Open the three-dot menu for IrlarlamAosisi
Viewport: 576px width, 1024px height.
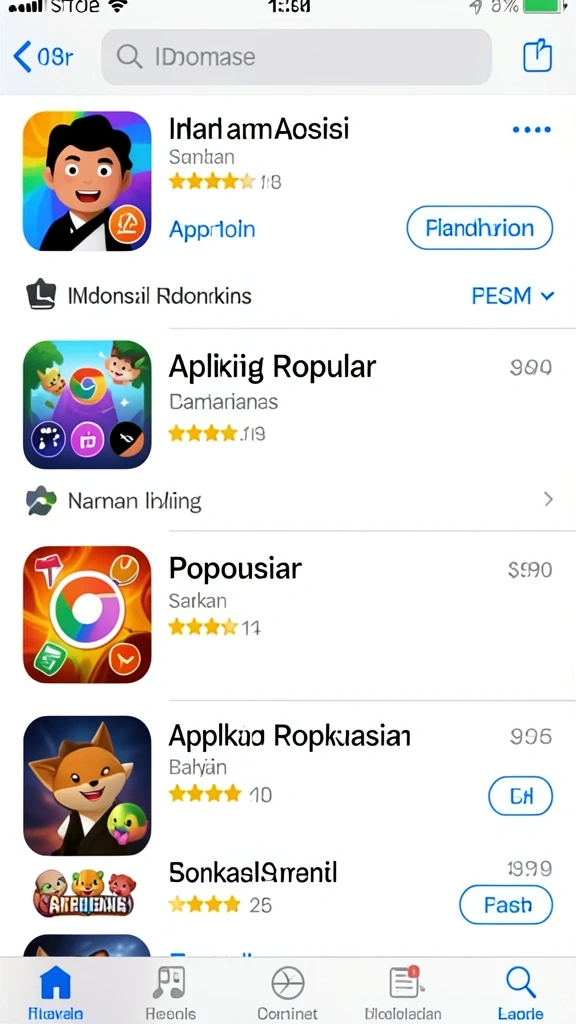point(532,130)
